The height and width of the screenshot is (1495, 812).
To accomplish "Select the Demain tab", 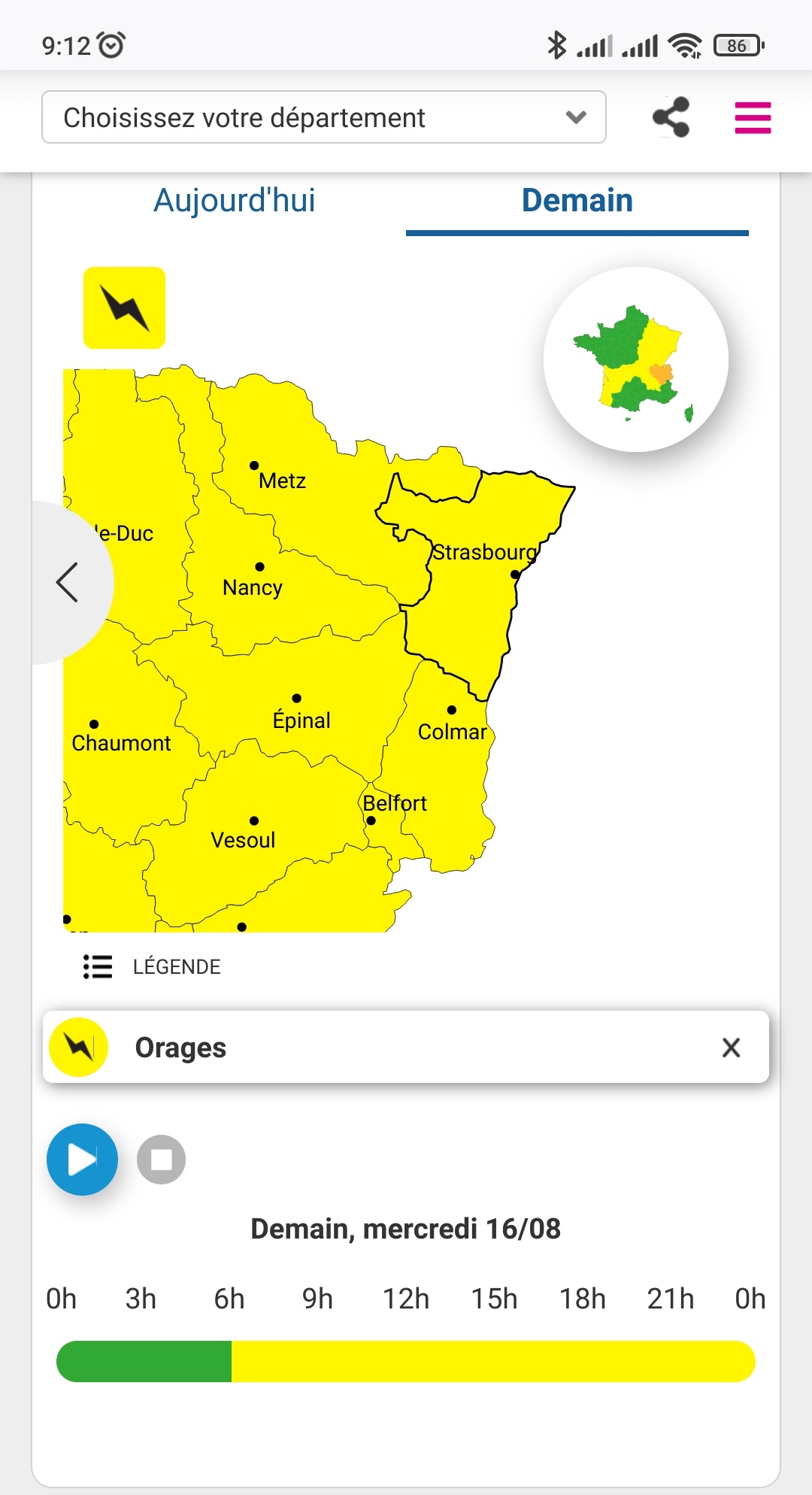I will (577, 201).
